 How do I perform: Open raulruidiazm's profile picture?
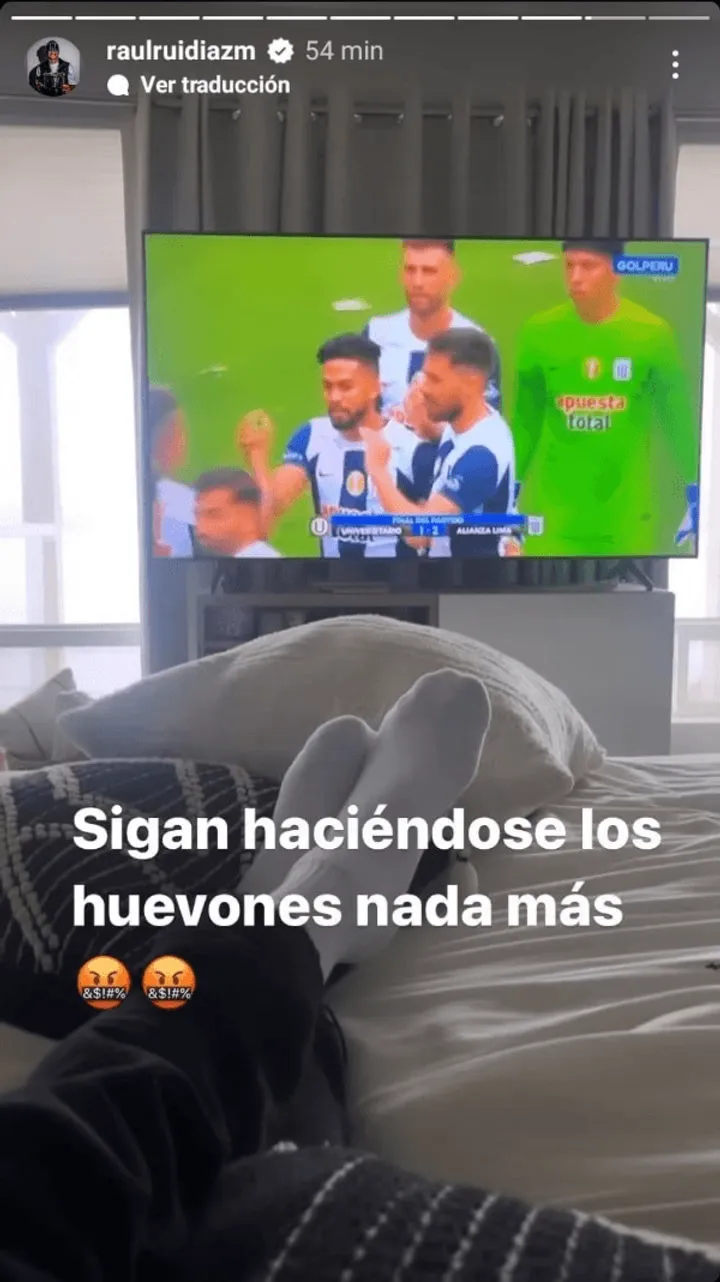pos(53,67)
